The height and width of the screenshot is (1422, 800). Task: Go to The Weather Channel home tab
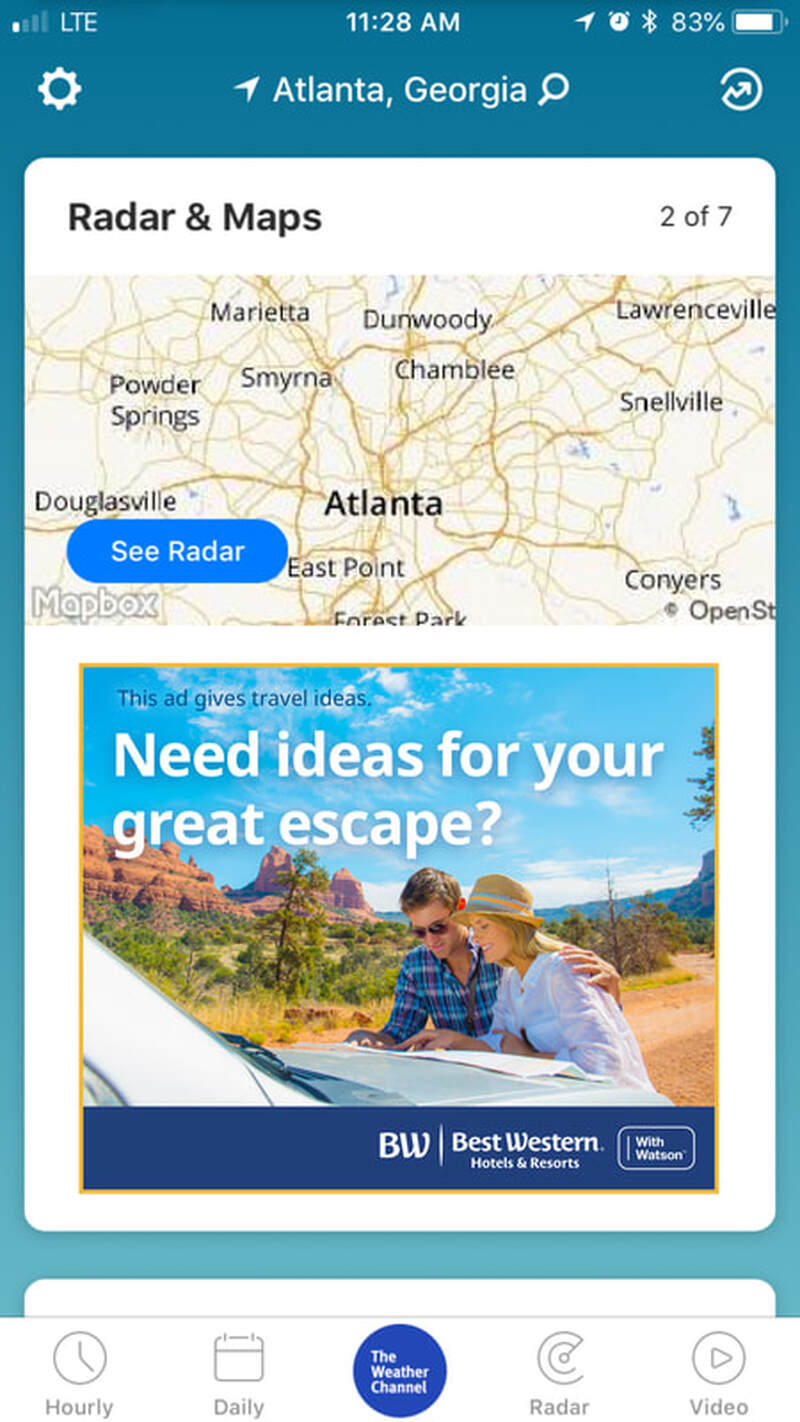(x=399, y=1371)
